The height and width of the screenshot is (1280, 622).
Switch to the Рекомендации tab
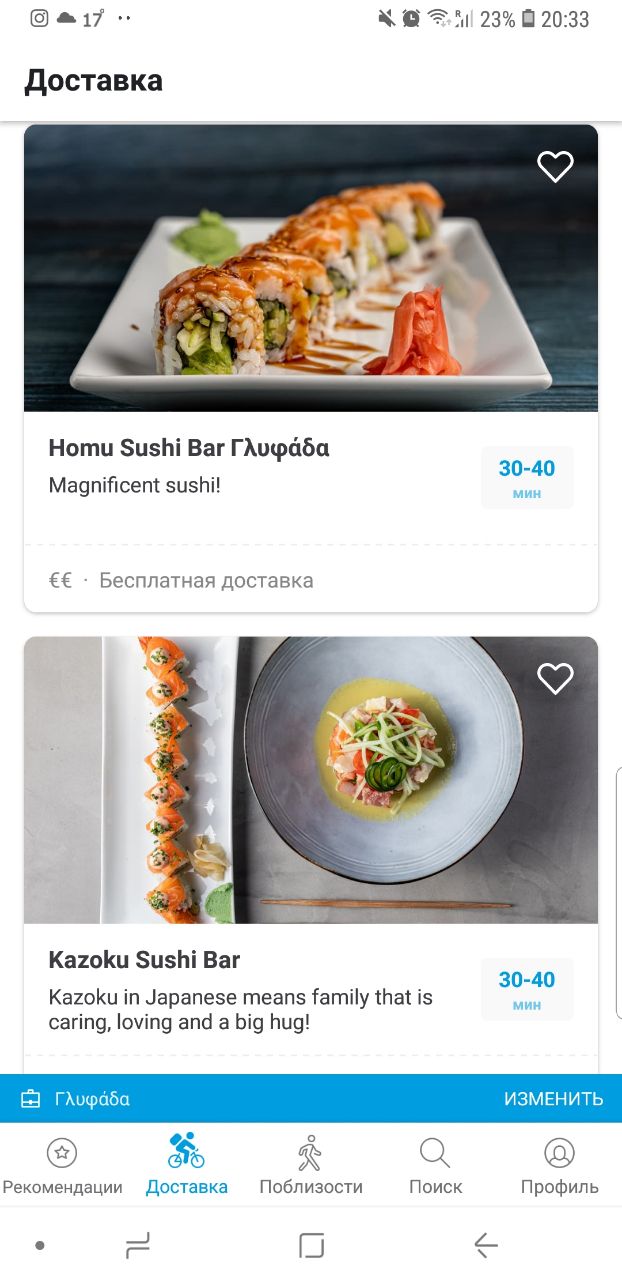tap(62, 1166)
